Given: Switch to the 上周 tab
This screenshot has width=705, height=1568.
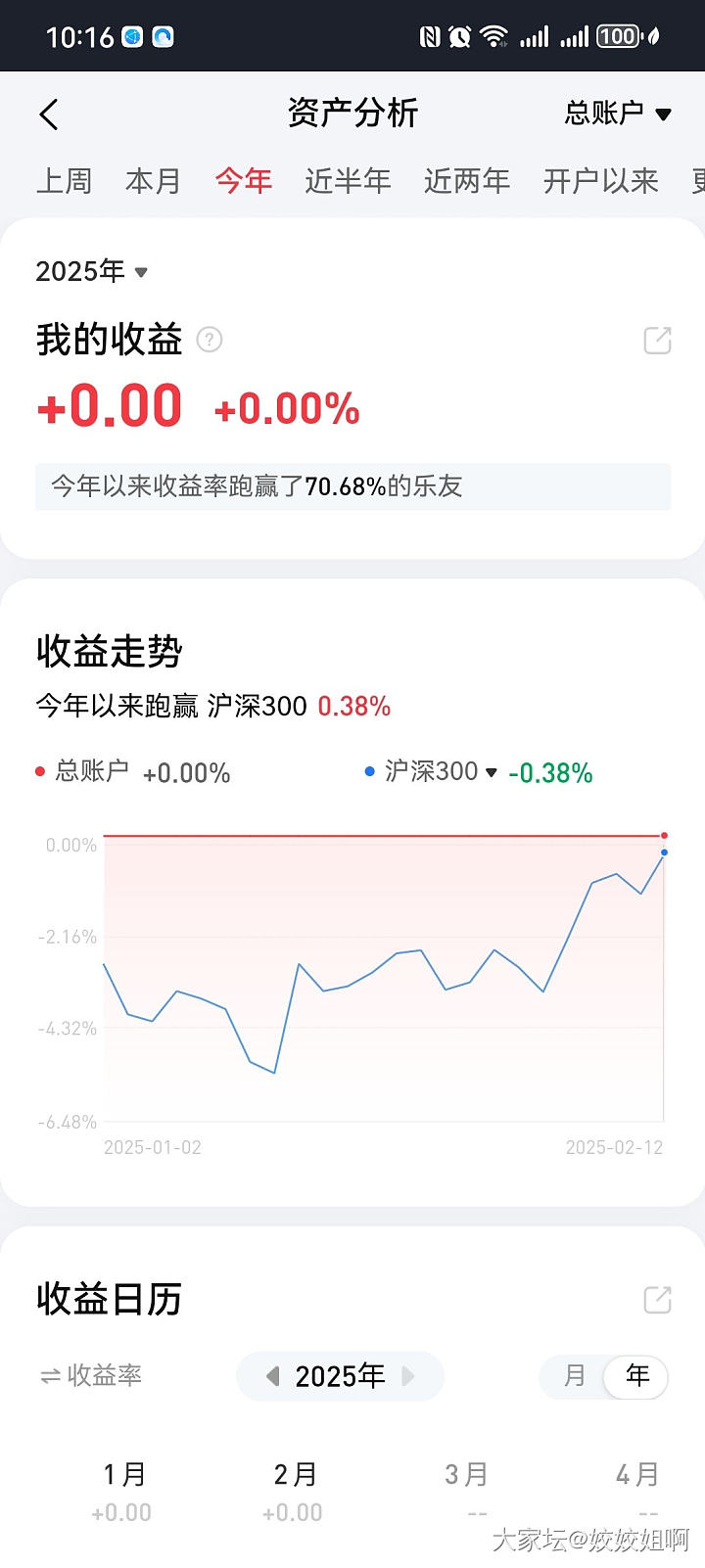Looking at the screenshot, I should 65,181.
